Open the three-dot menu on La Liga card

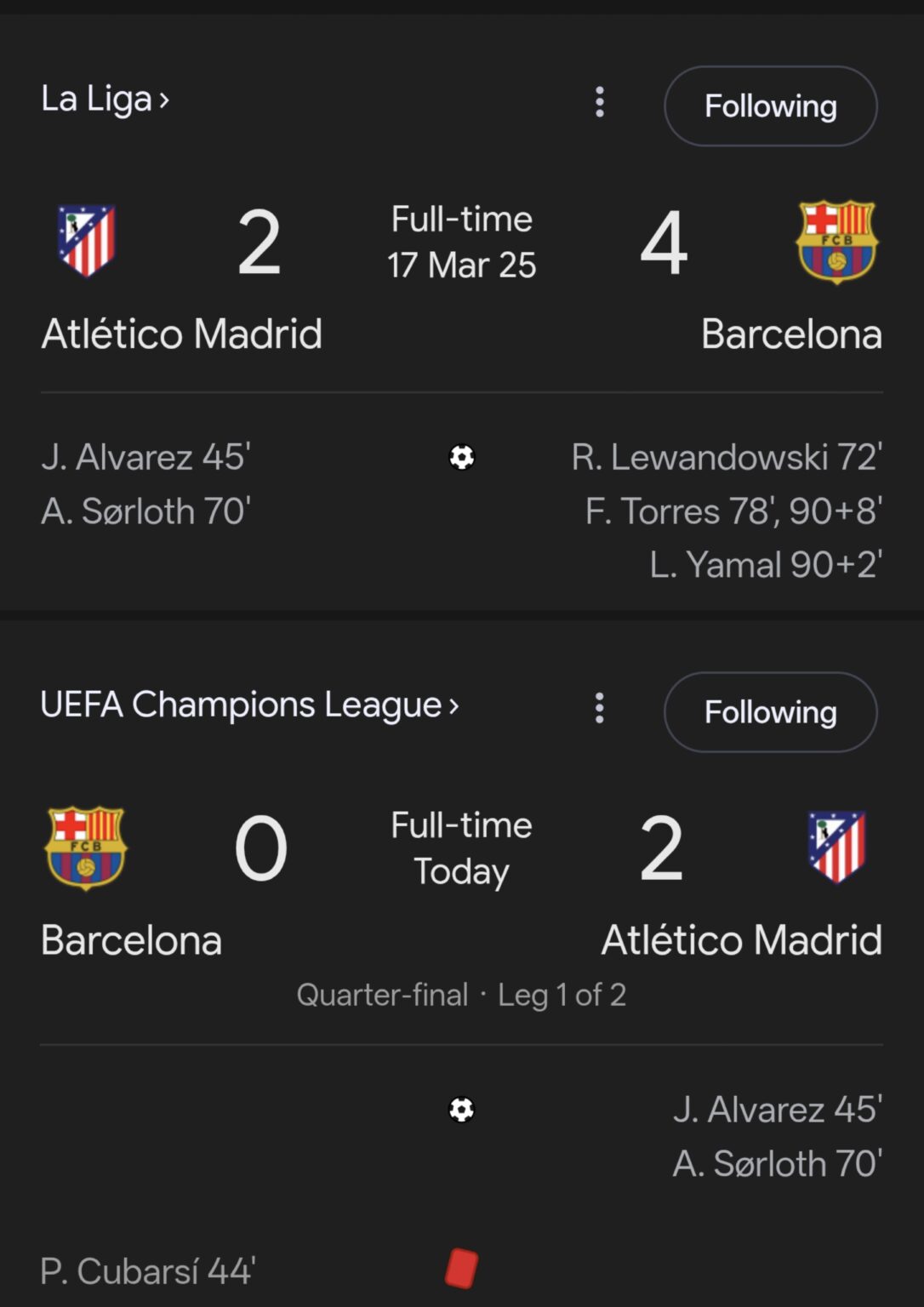[x=600, y=102]
